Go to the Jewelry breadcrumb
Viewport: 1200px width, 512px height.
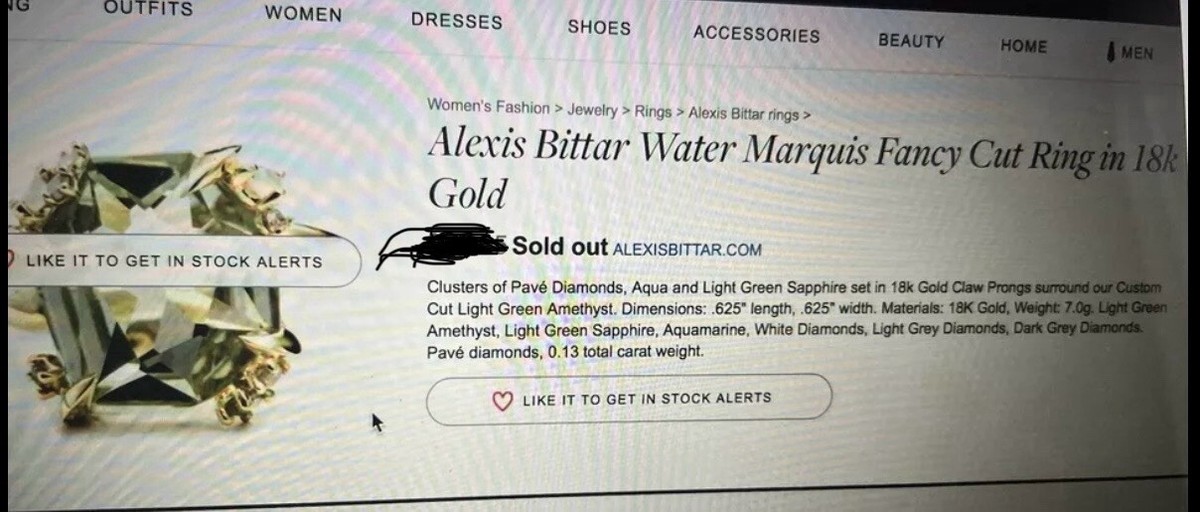(x=593, y=110)
